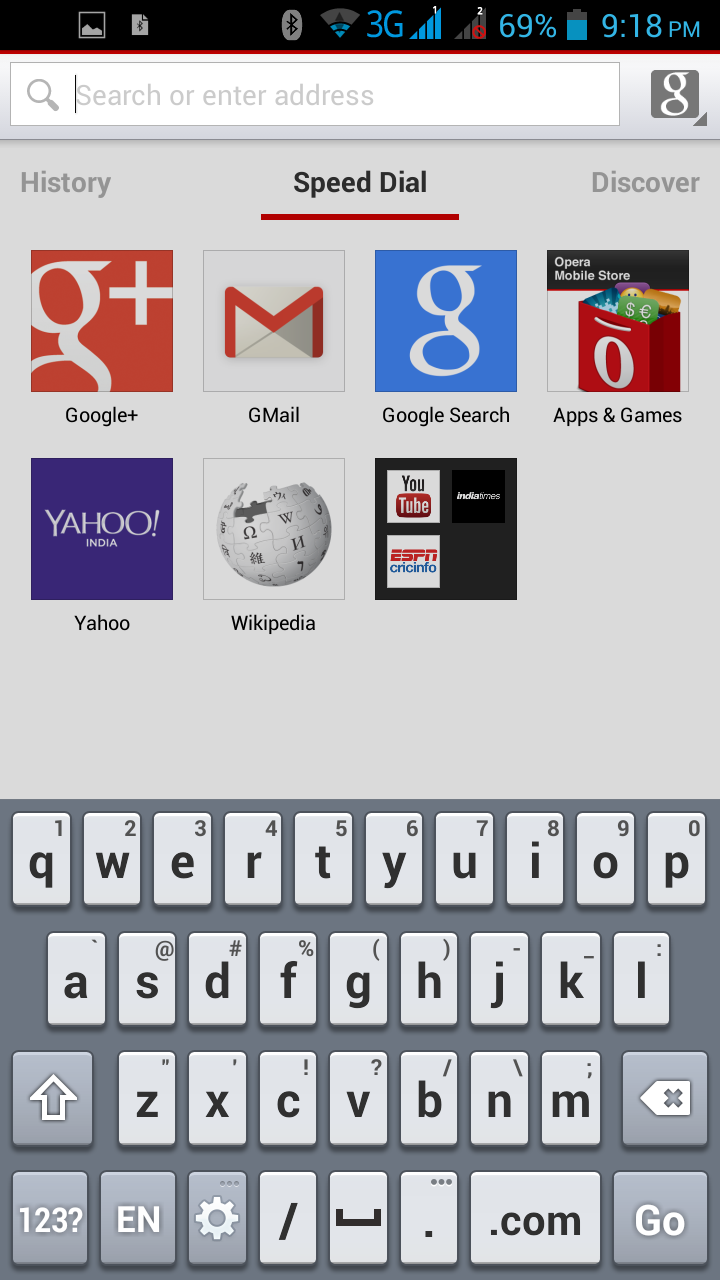Image resolution: width=720 pixels, height=1280 pixels.
Task: Open GMail from the speed dial
Action: (x=273, y=320)
